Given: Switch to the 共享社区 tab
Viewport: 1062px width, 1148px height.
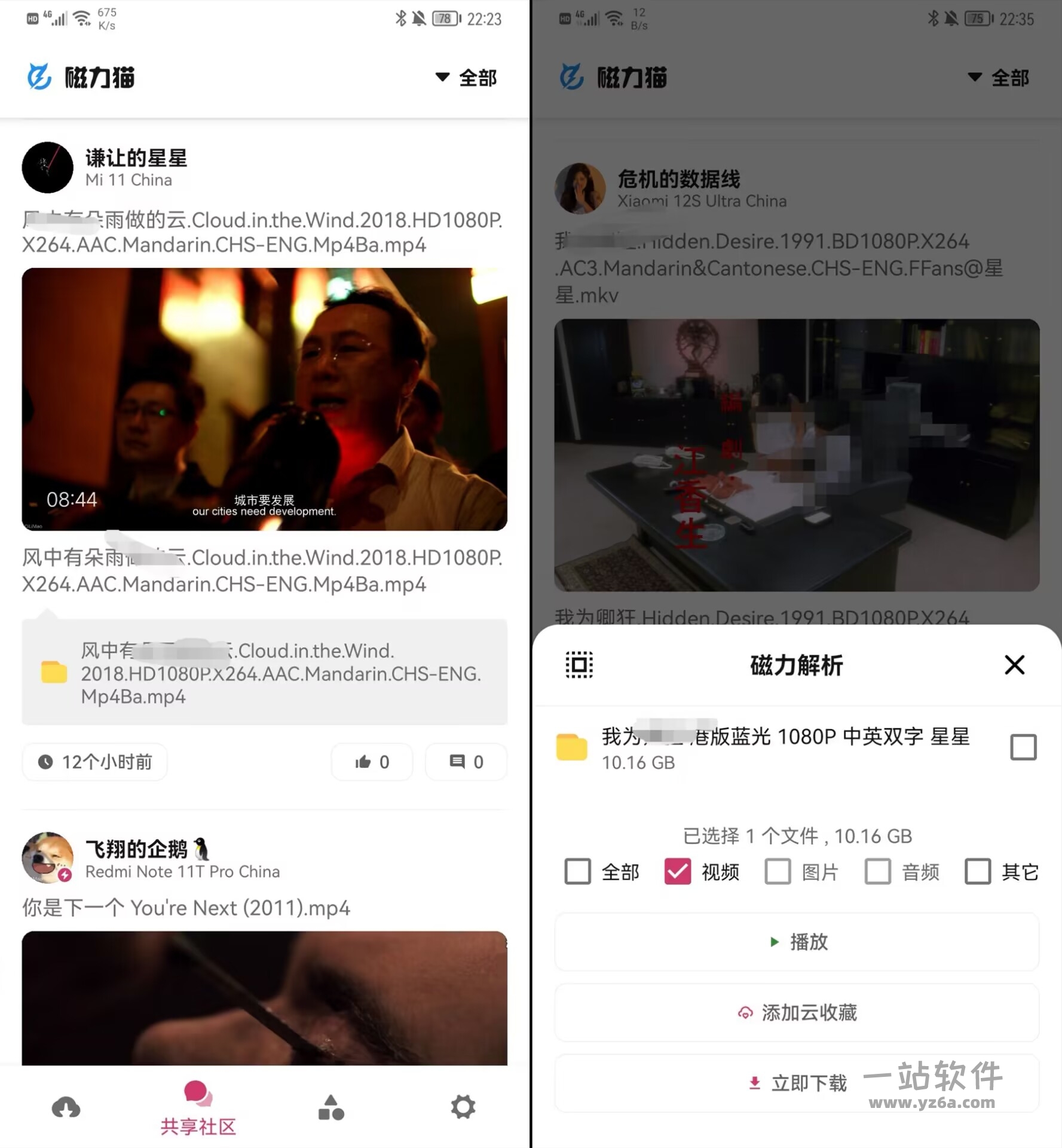Looking at the screenshot, I should click(x=198, y=1109).
